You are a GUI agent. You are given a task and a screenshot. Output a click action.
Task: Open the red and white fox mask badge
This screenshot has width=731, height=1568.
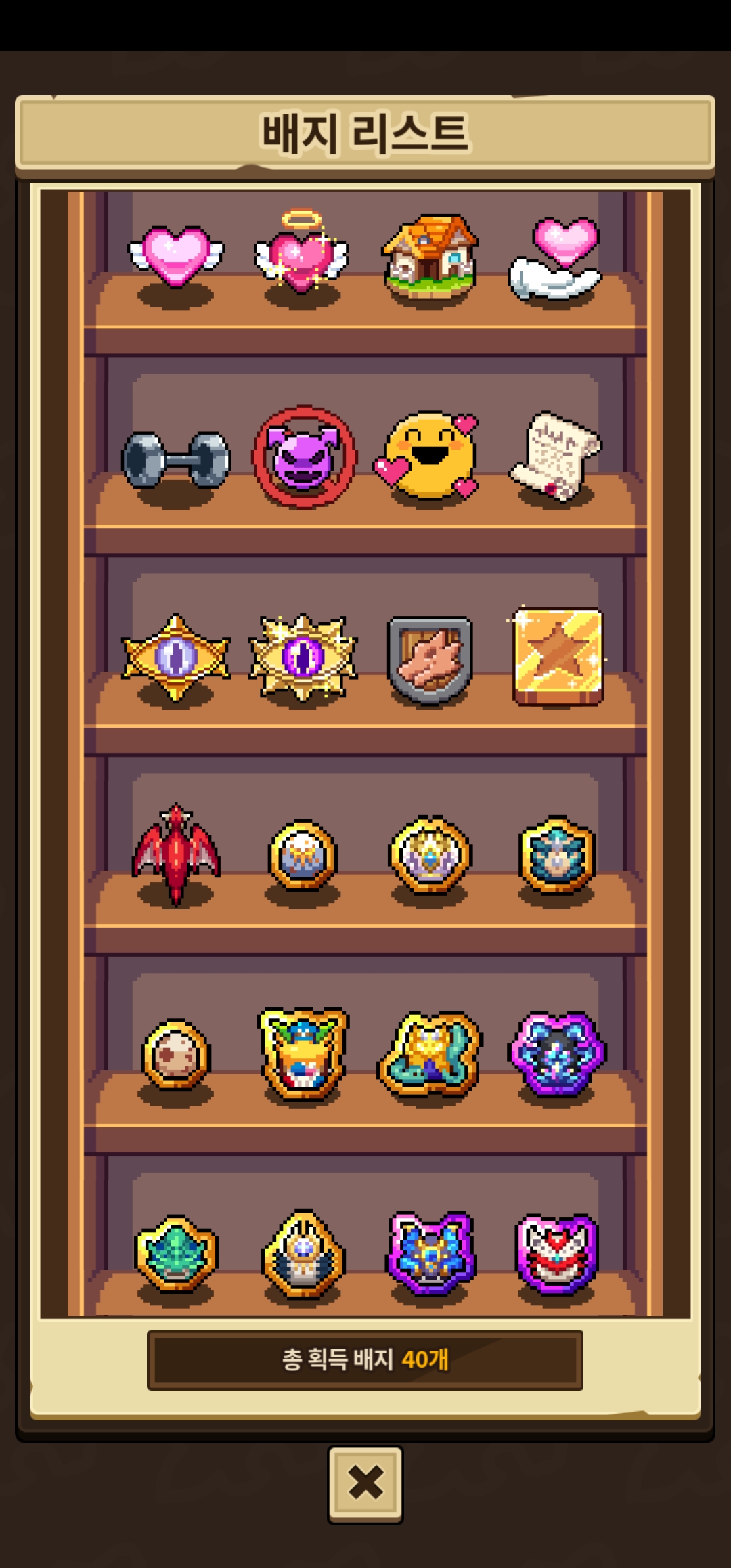557,1254
